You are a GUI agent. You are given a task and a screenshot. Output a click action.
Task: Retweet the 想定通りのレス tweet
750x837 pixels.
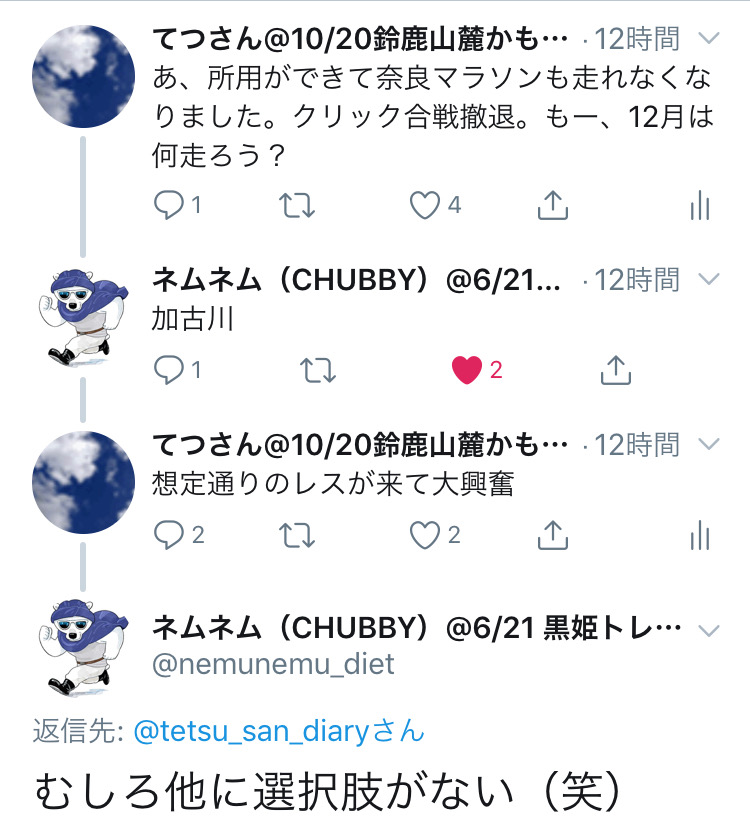tap(297, 536)
